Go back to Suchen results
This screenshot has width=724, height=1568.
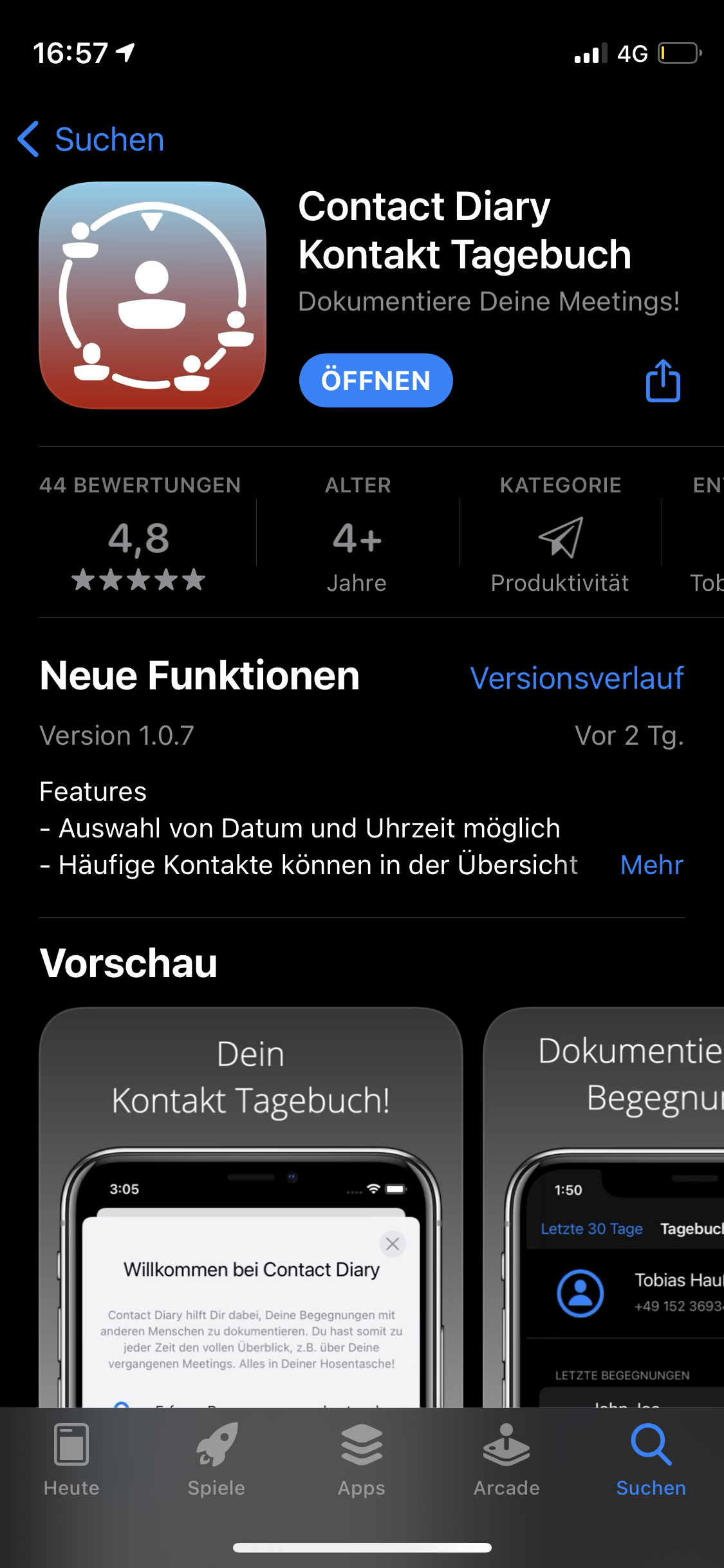pyautogui.click(x=91, y=139)
